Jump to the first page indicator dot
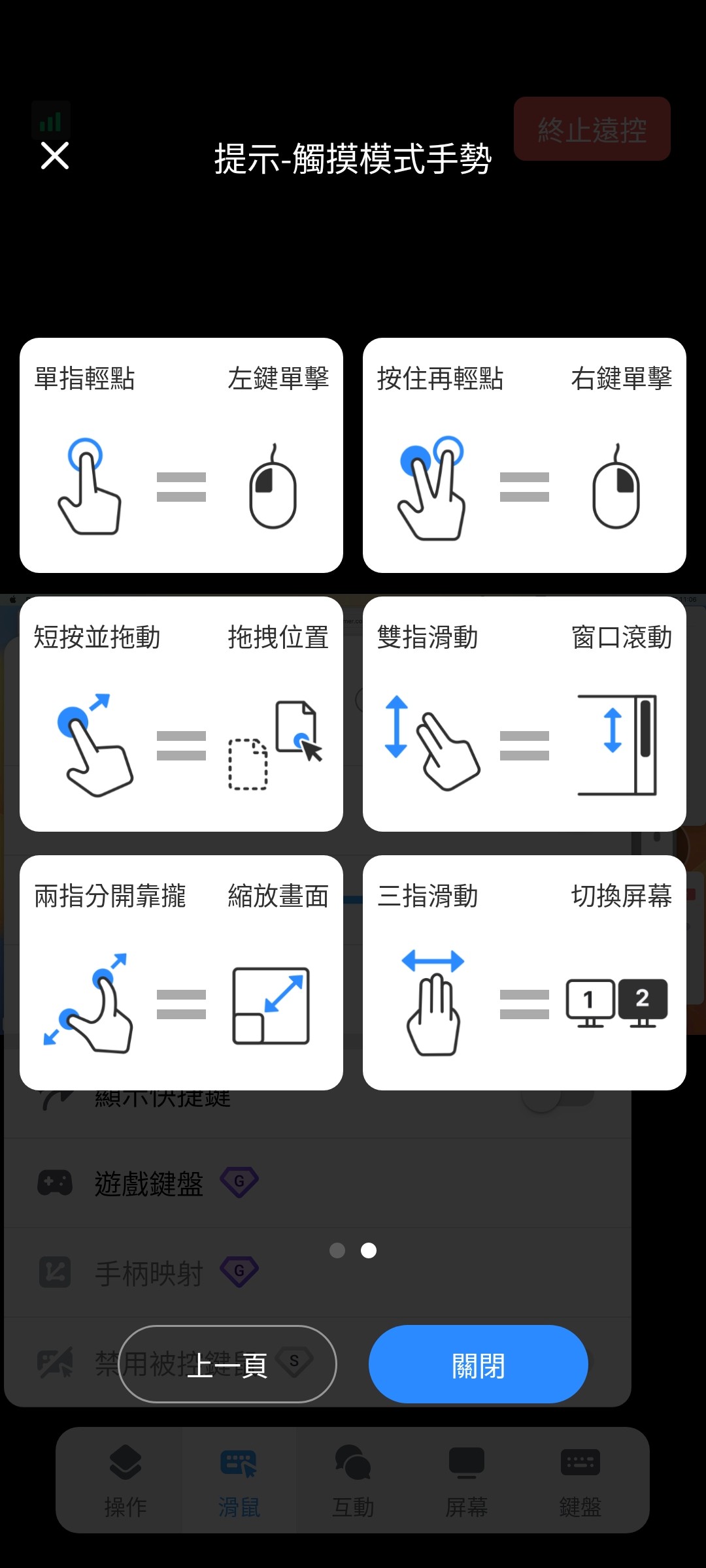706x1568 pixels. [337, 1250]
